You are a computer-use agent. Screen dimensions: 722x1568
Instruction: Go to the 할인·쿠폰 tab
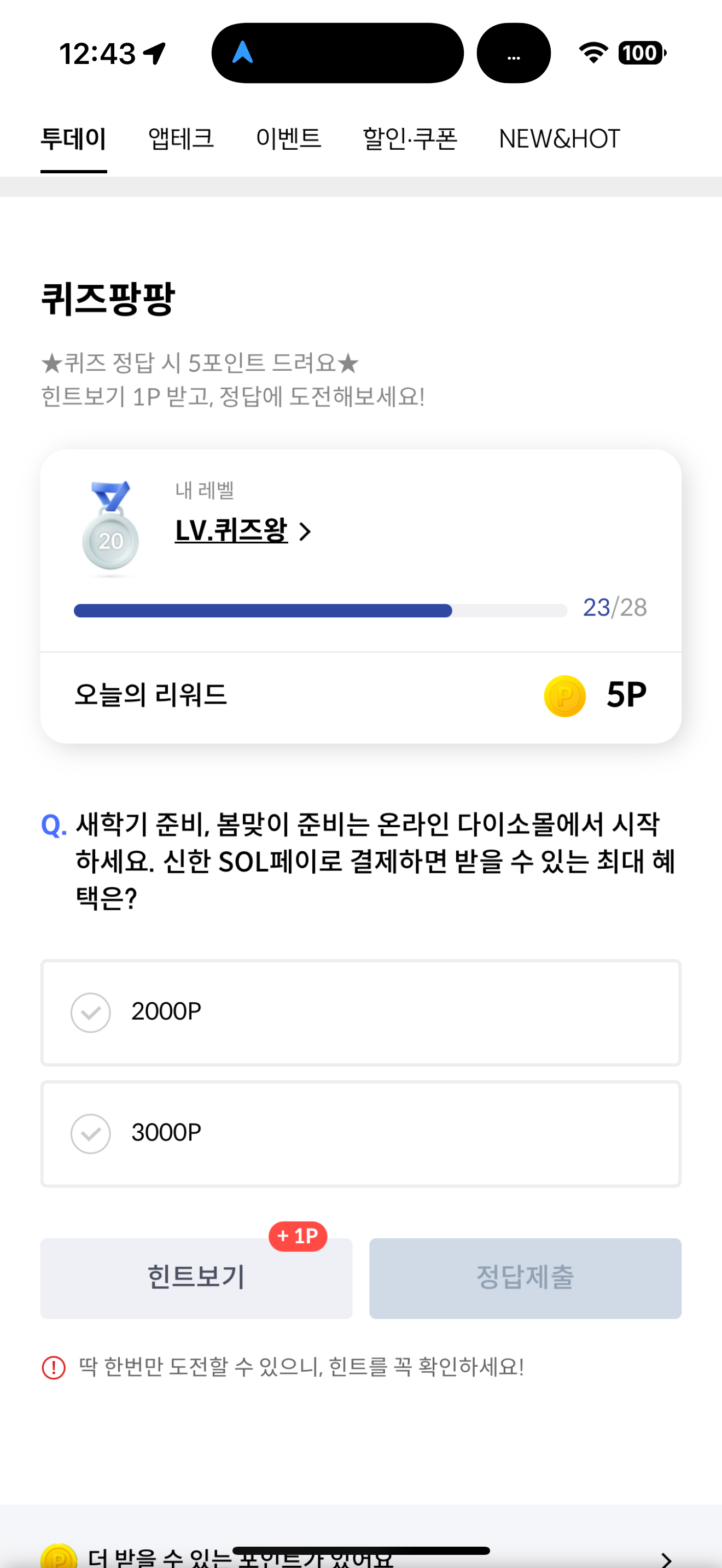(410, 139)
